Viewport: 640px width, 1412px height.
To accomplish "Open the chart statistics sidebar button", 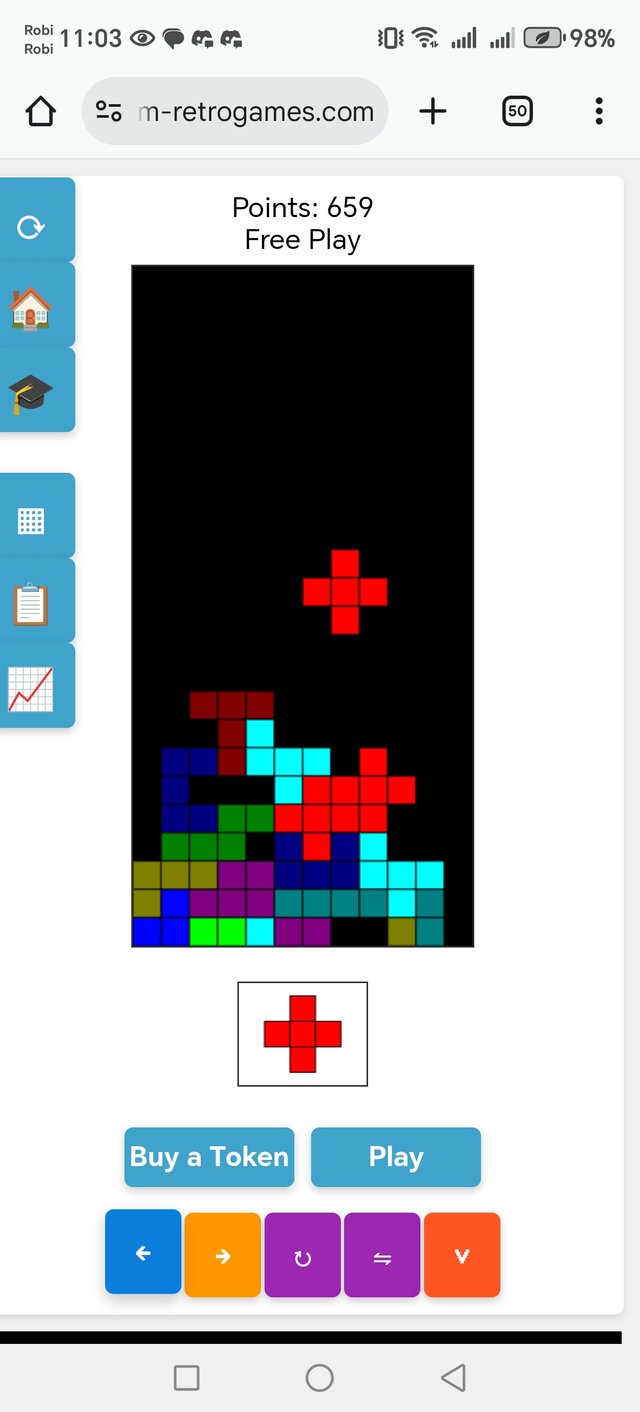I will click(x=32, y=689).
